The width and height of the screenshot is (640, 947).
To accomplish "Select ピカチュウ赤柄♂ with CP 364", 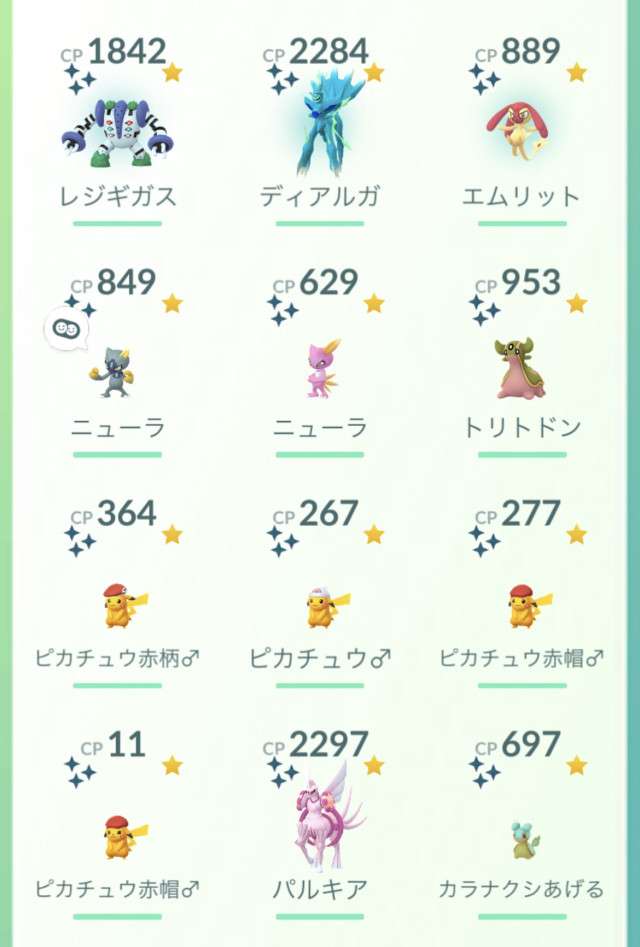I will click(x=117, y=606).
